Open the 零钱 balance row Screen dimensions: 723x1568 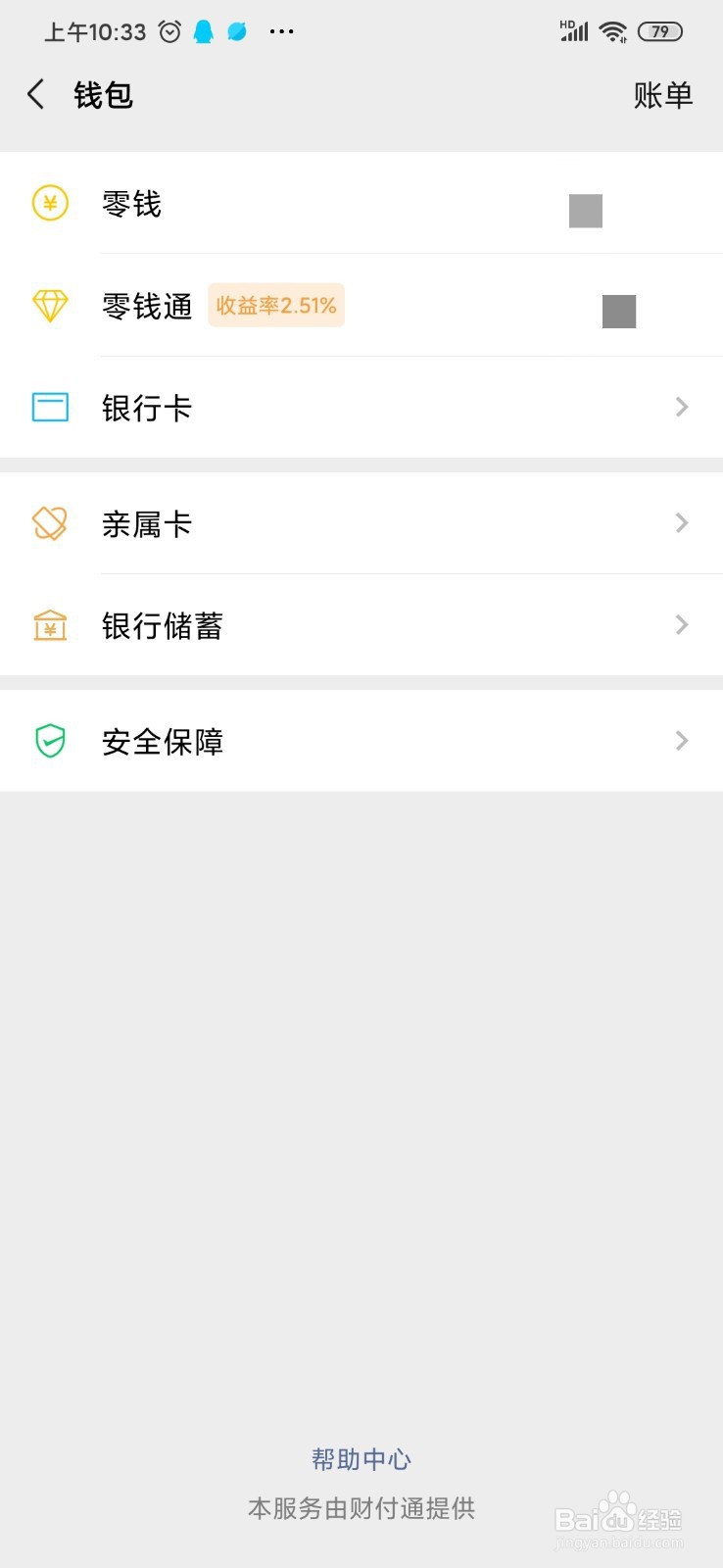click(x=361, y=204)
